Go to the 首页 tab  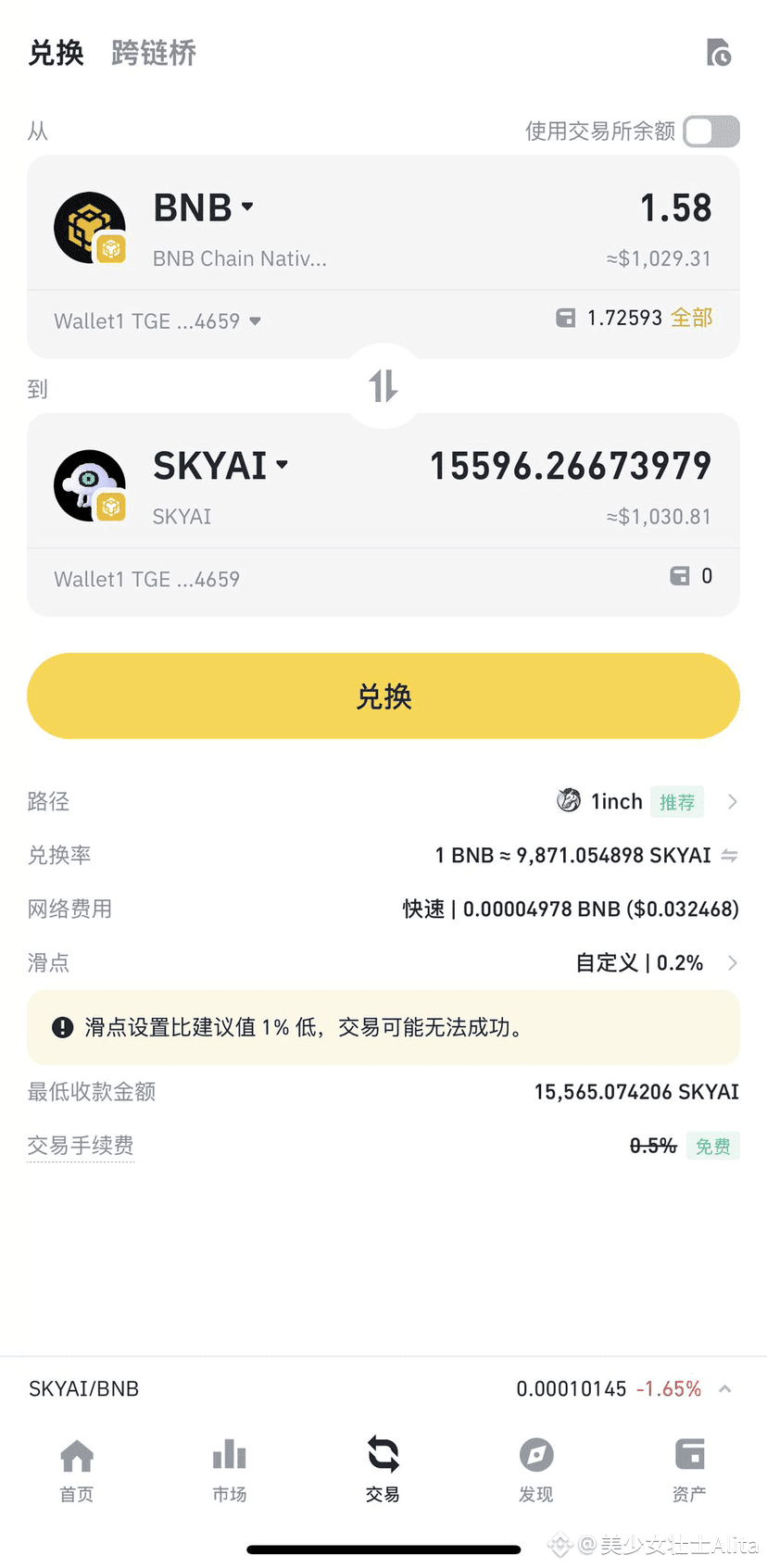click(77, 1469)
